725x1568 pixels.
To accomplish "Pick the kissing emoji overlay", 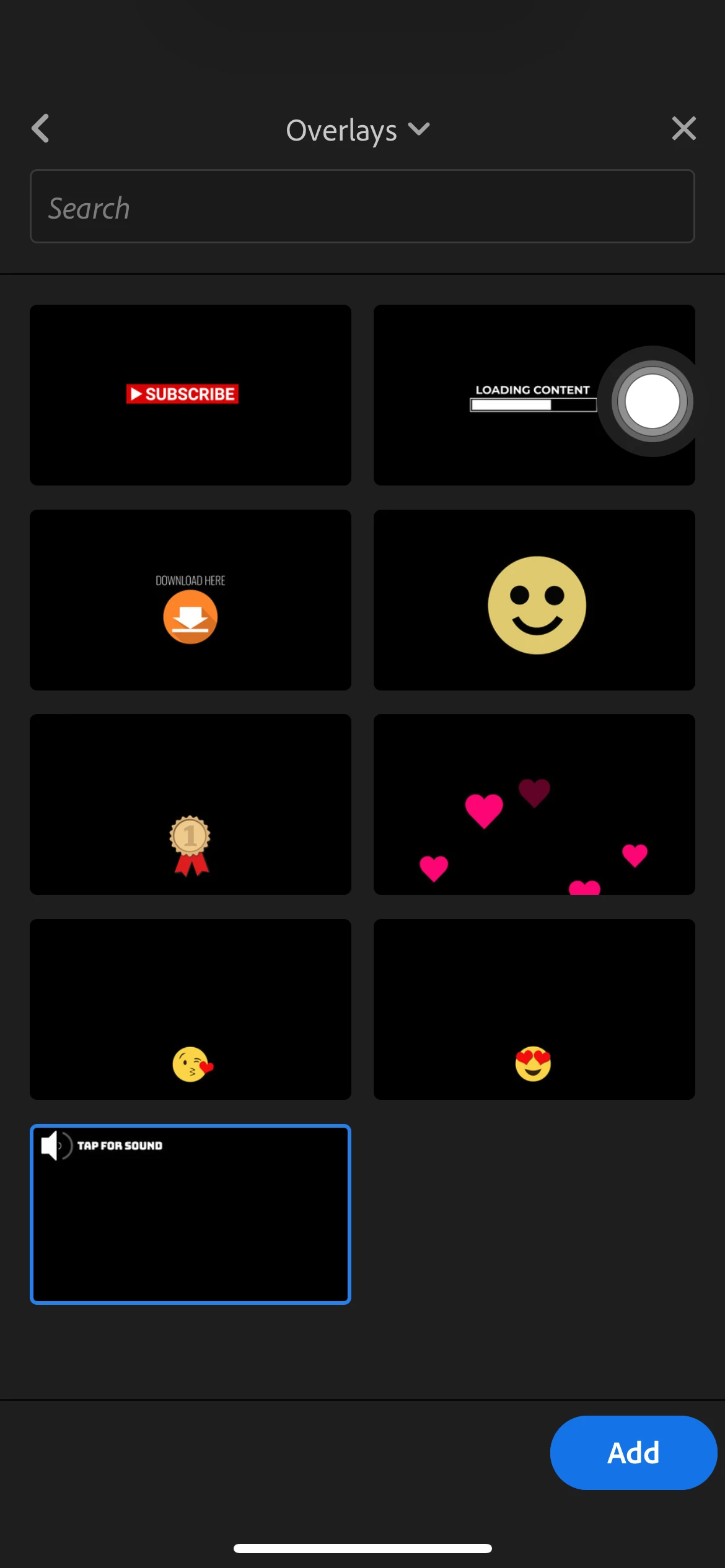I will click(190, 1009).
